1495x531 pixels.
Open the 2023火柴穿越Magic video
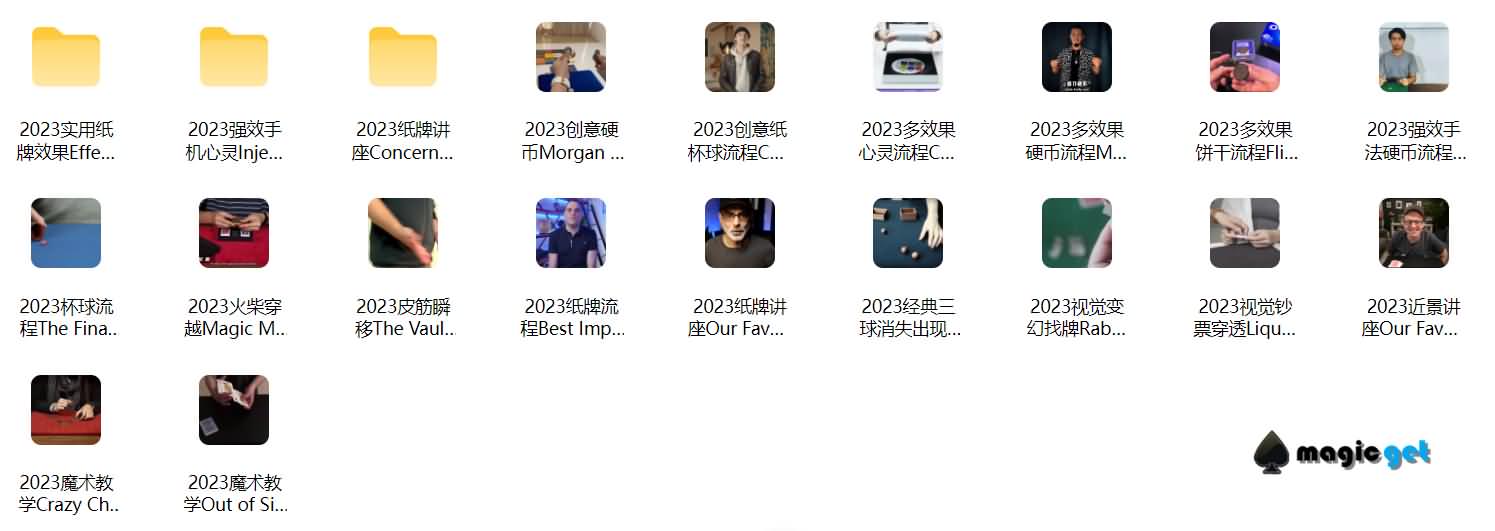[x=234, y=233]
